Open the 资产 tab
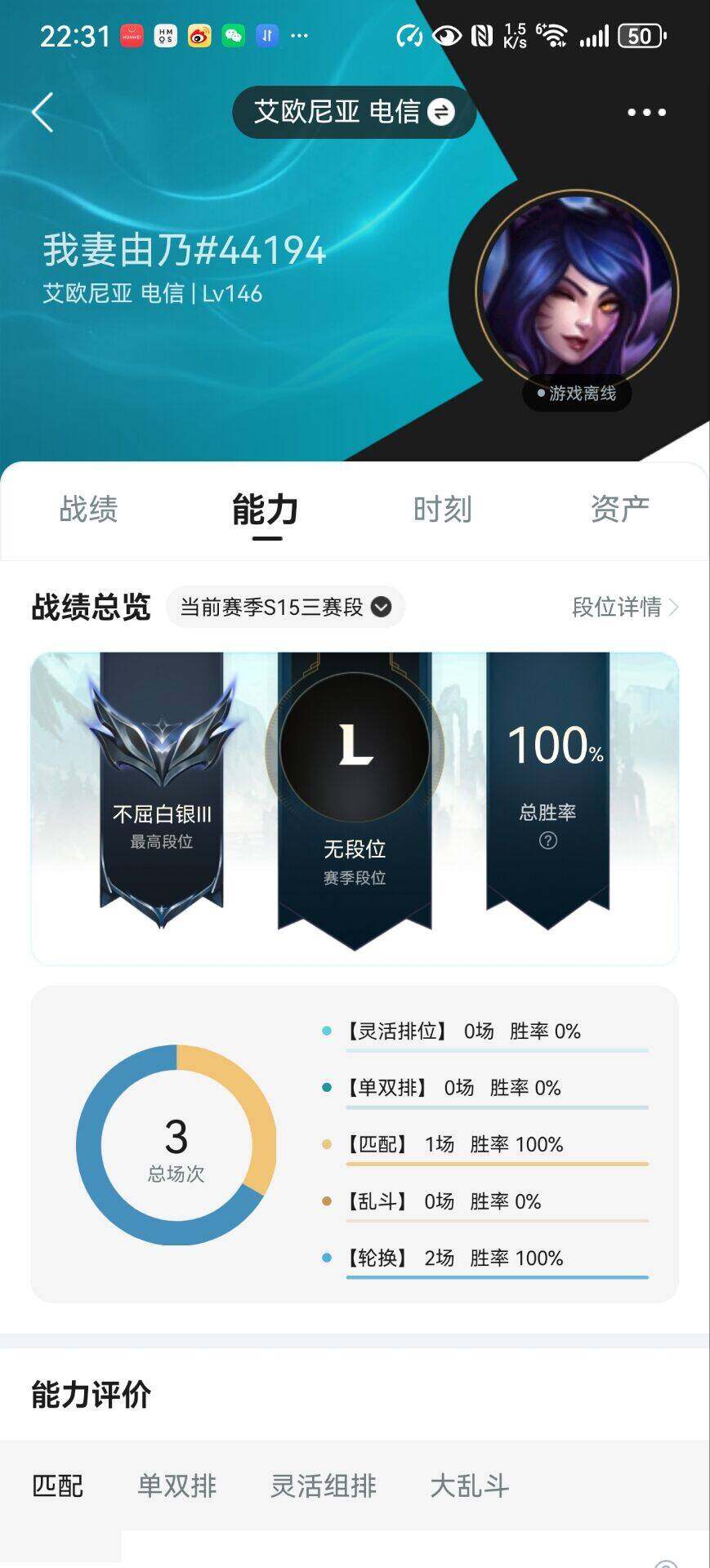The image size is (710, 1568). pyautogui.click(x=619, y=509)
